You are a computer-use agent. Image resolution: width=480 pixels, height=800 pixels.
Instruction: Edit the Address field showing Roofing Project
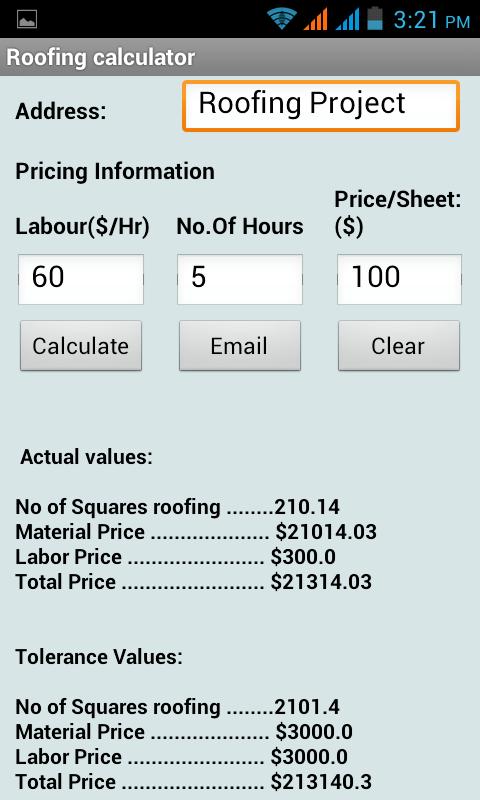(321, 106)
